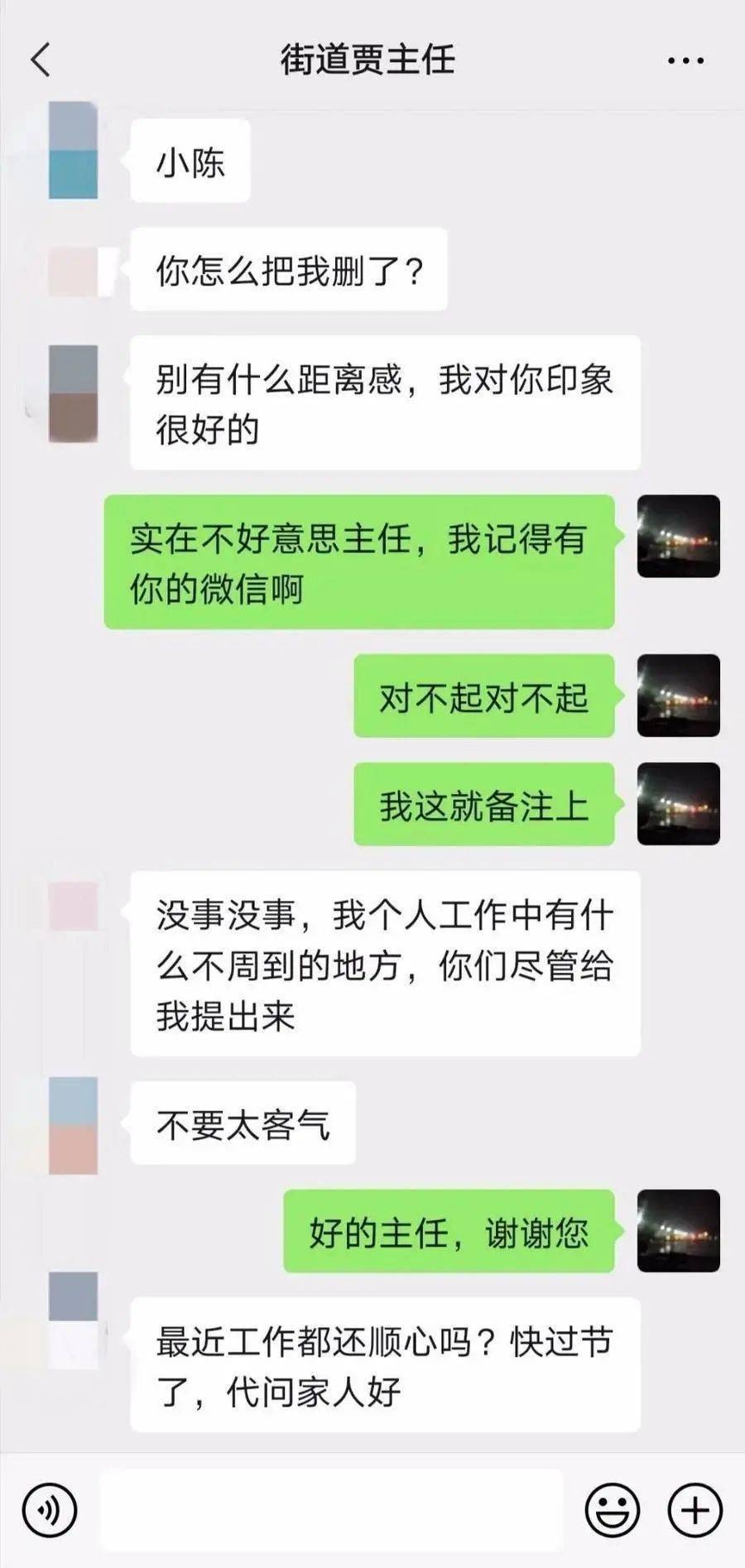Open the emoji sticker panel

[x=613, y=1510]
